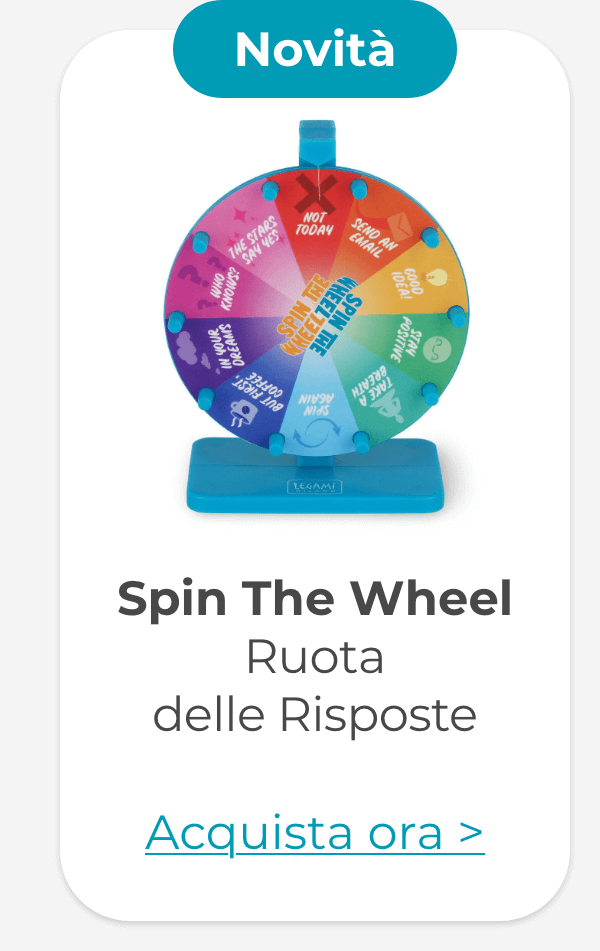The height and width of the screenshot is (951, 600).
Task: Open the Spin The Wheel product image
Action: tap(313, 320)
